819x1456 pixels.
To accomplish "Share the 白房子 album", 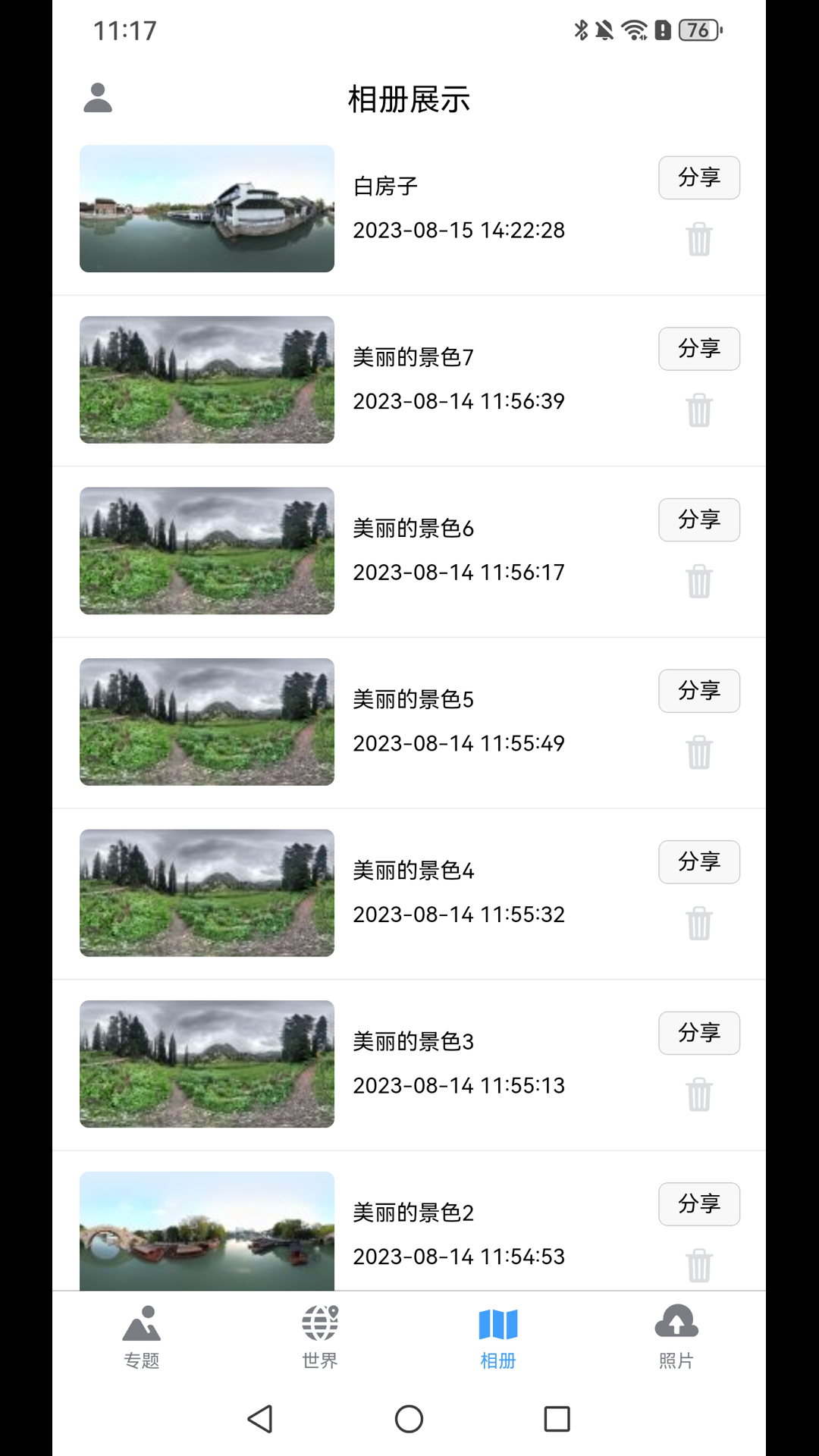I will (698, 177).
